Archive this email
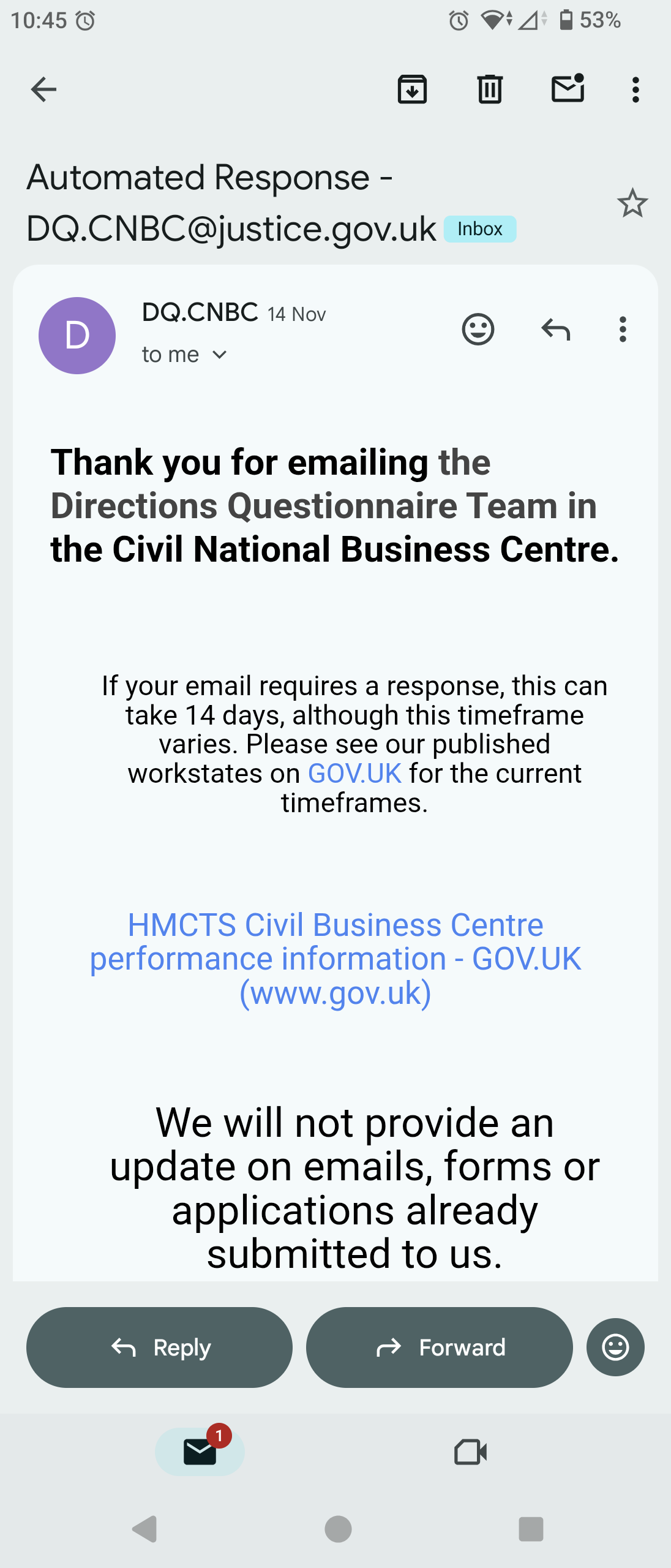The width and height of the screenshot is (671, 1568). click(x=412, y=89)
